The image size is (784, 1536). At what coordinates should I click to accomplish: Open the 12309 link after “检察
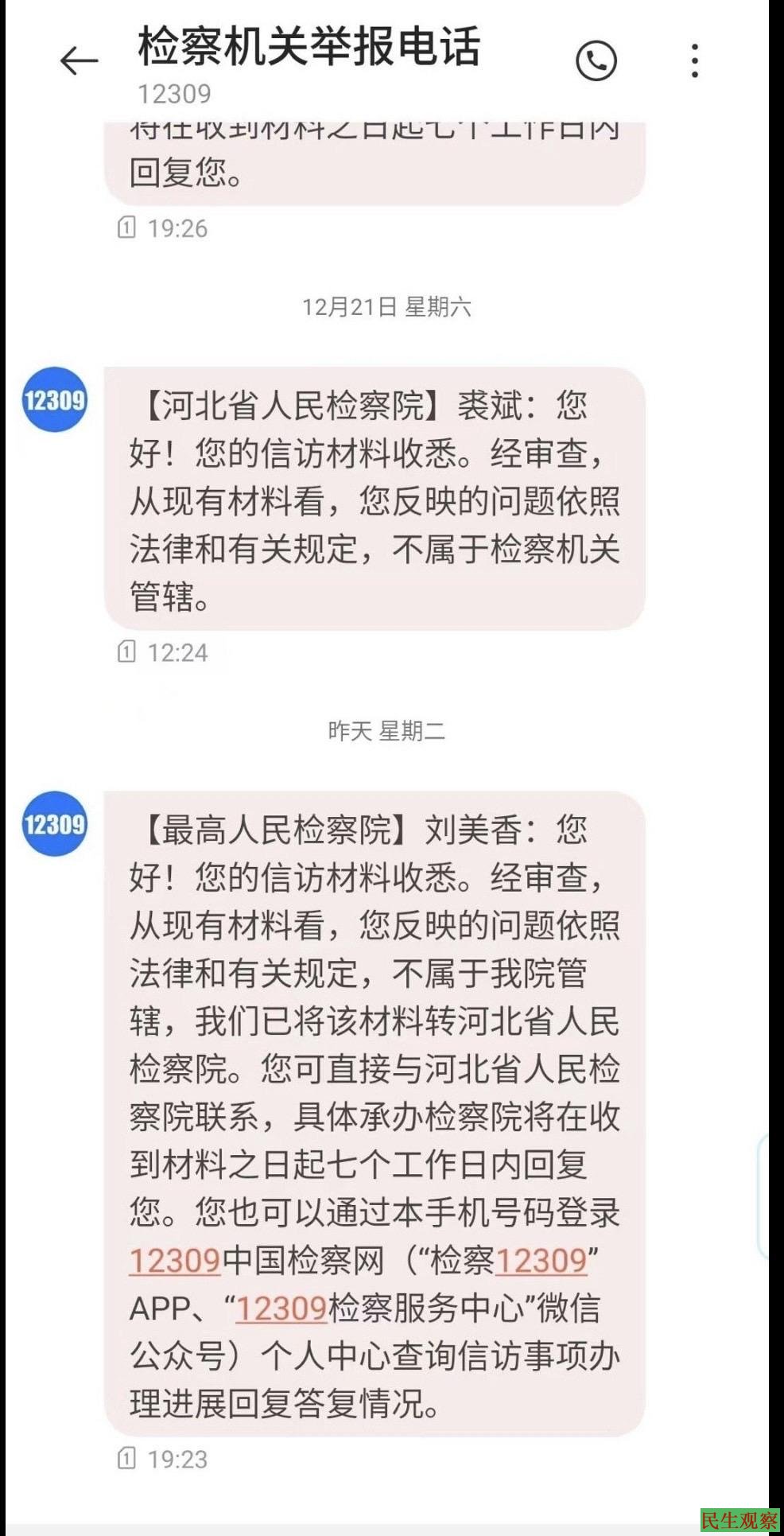click(541, 1261)
